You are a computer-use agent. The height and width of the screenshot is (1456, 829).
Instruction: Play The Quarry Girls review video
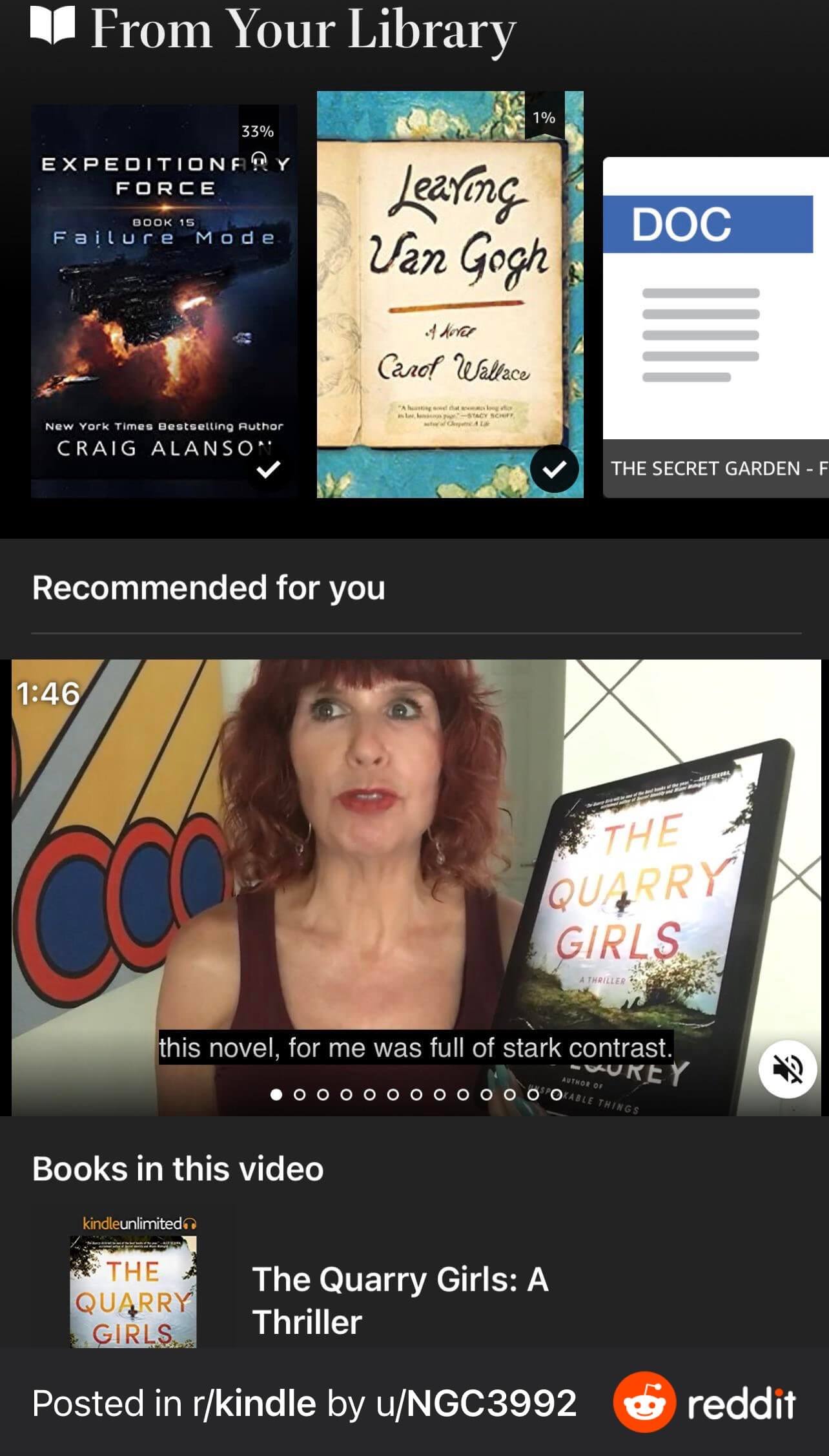pos(416,888)
